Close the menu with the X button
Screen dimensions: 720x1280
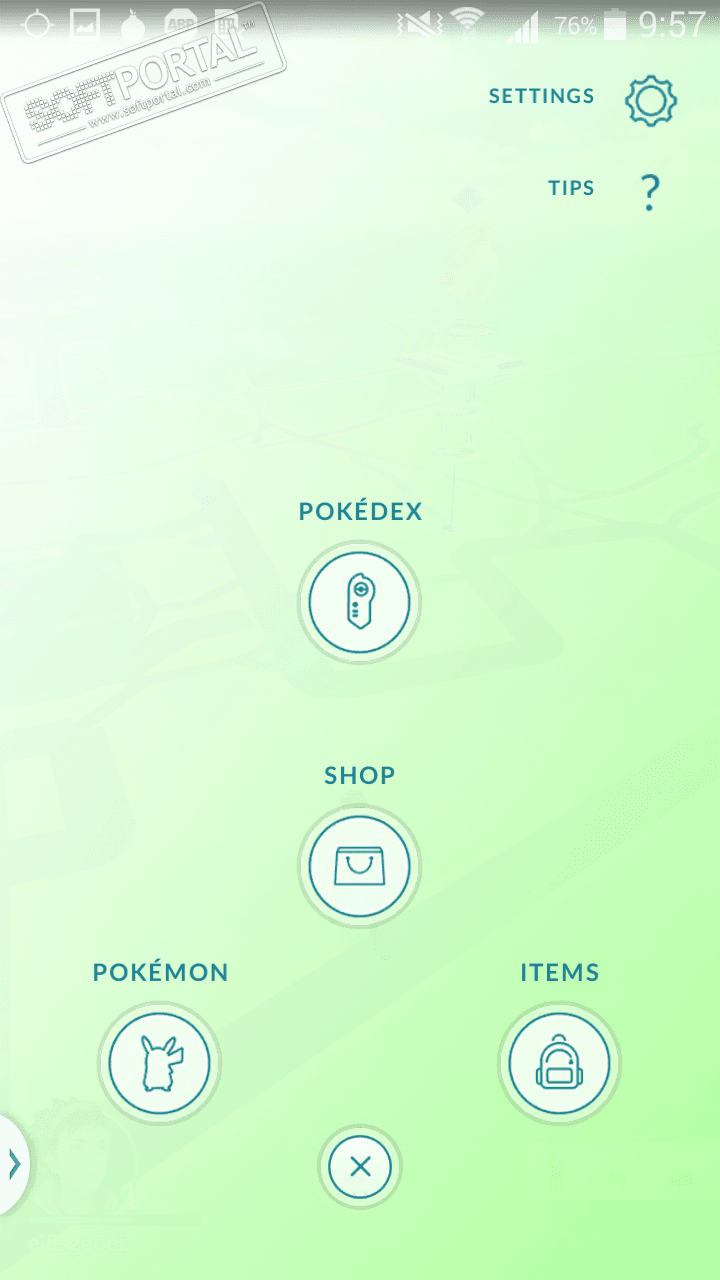pyautogui.click(x=360, y=1166)
